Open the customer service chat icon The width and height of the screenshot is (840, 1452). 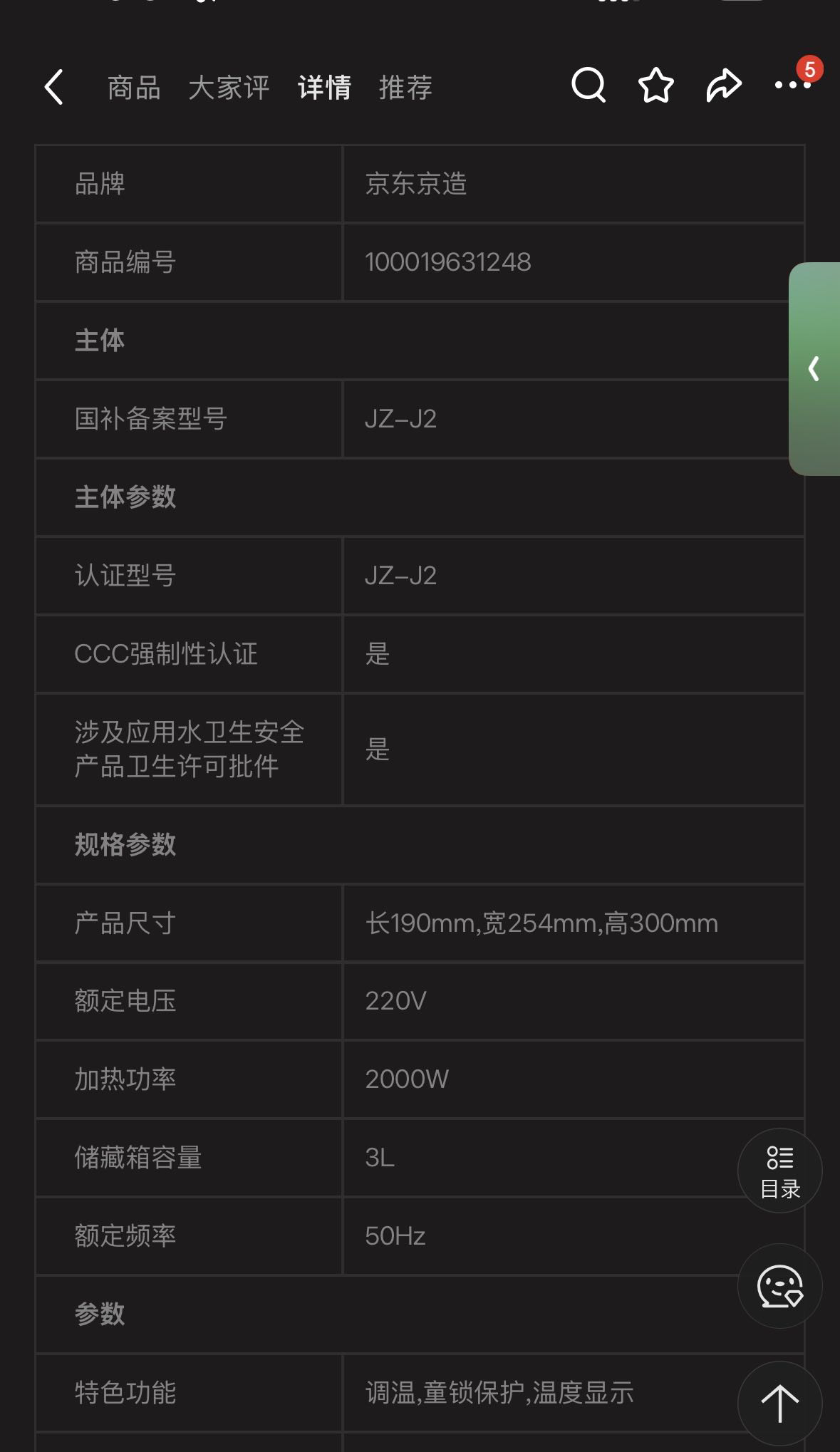[x=779, y=1286]
